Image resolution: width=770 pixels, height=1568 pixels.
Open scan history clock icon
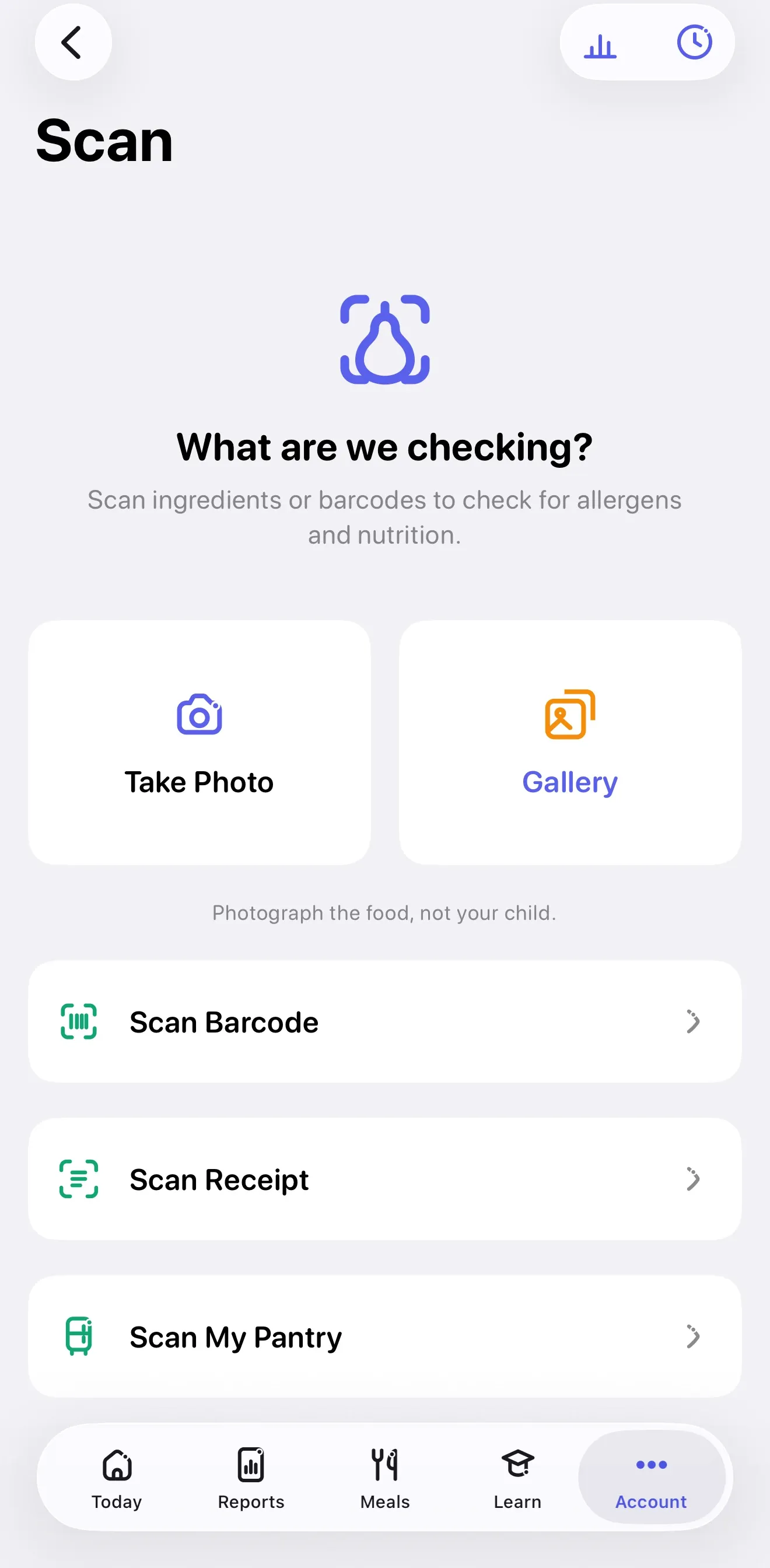(x=695, y=42)
